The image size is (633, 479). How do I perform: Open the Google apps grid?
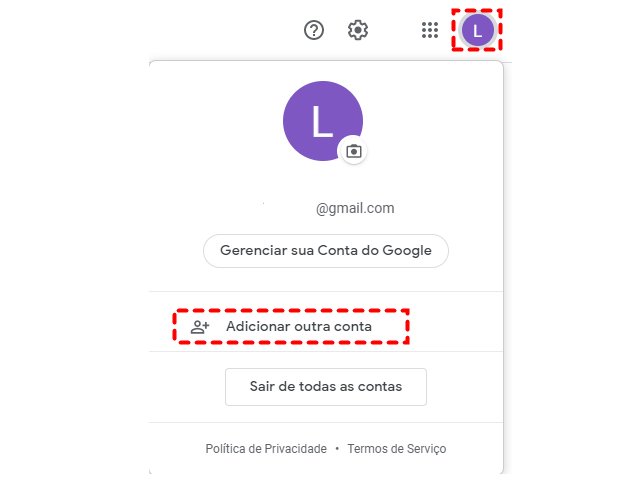coord(430,30)
